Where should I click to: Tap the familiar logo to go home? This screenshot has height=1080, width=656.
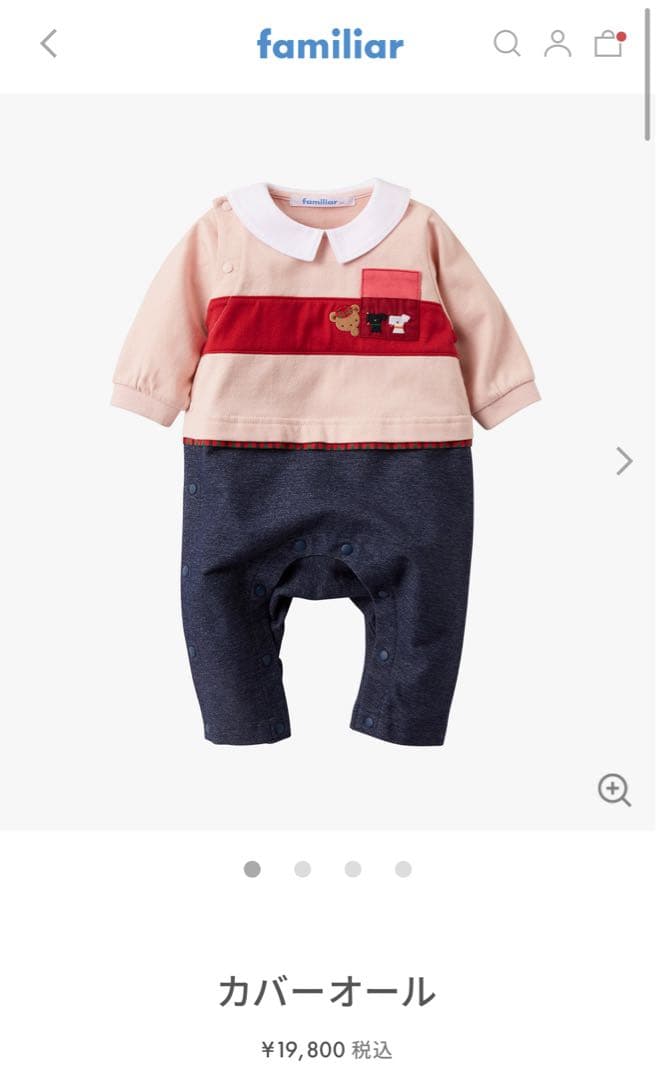330,44
